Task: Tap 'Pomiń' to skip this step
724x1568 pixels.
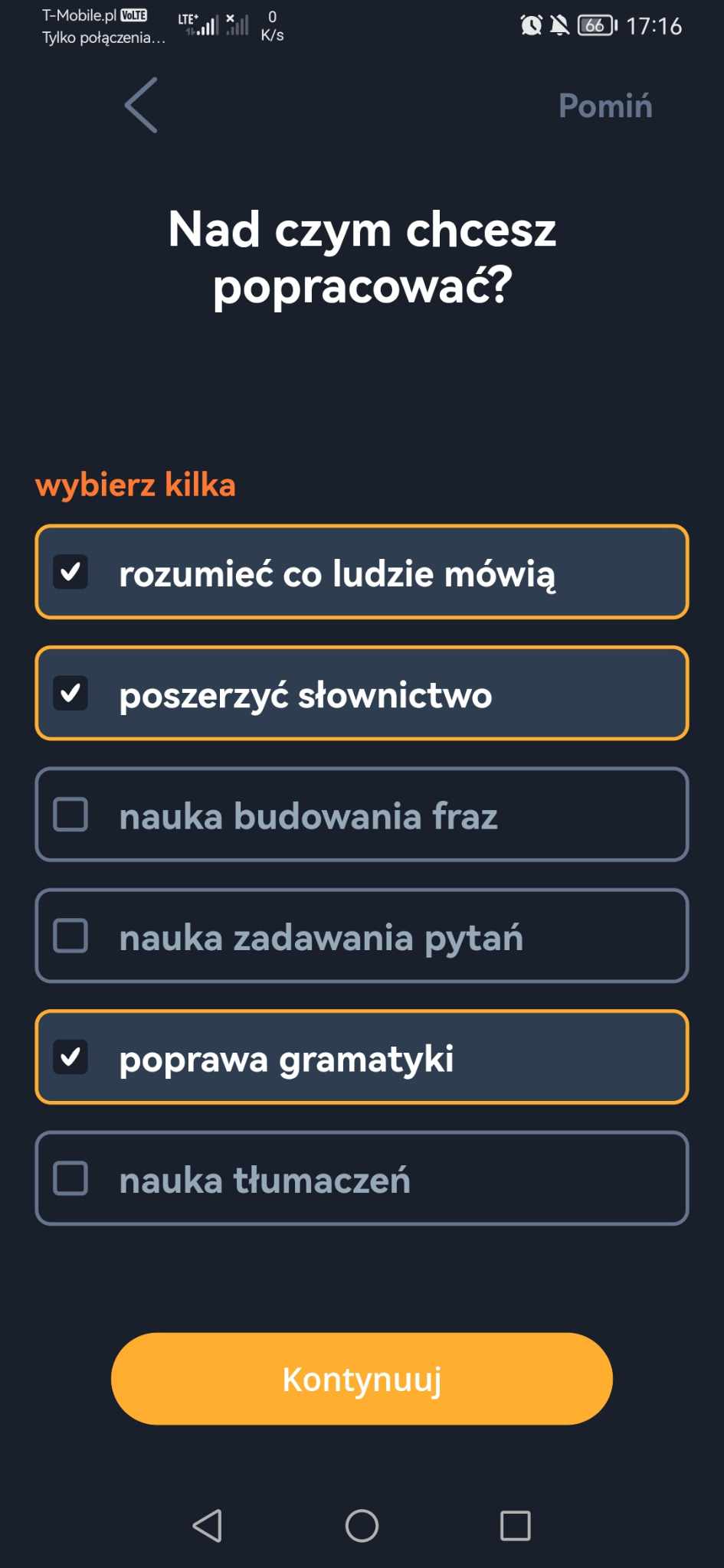Action: tap(604, 106)
